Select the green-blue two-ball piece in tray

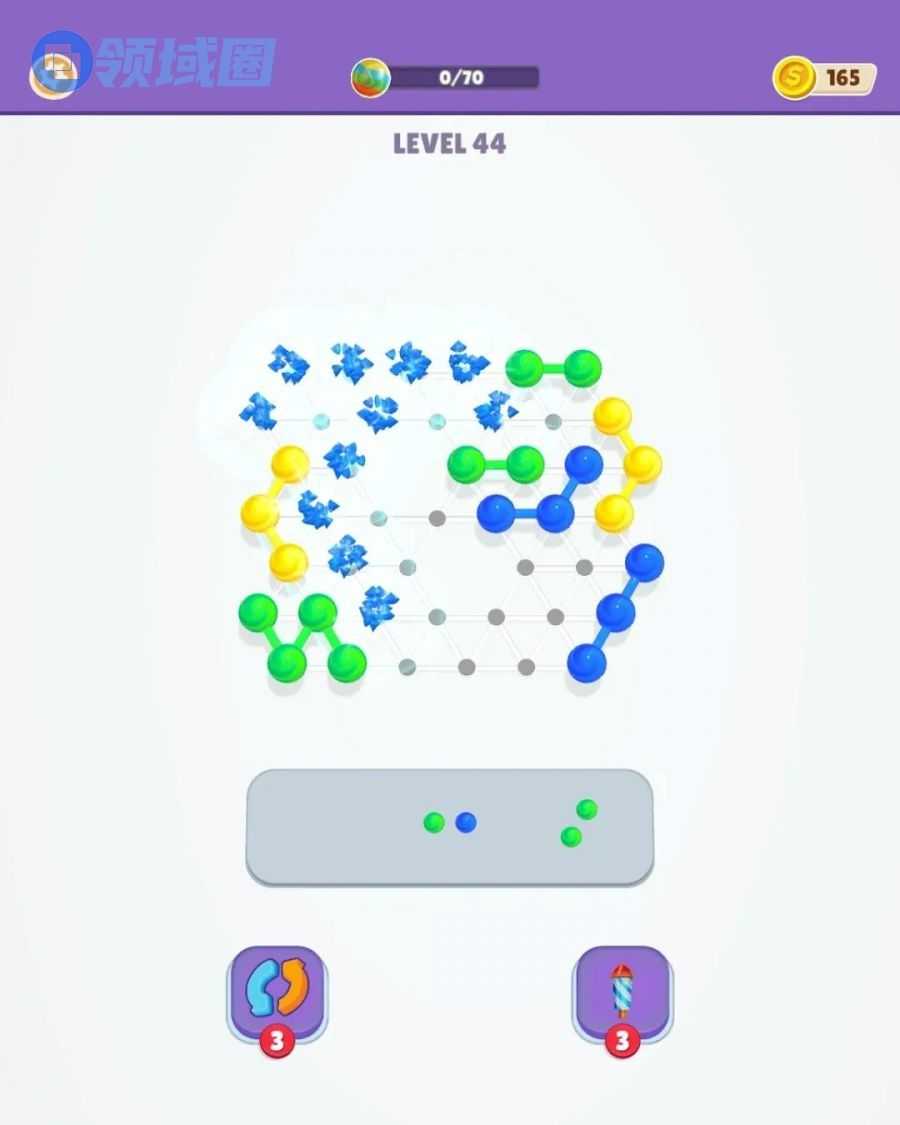[x=449, y=823]
